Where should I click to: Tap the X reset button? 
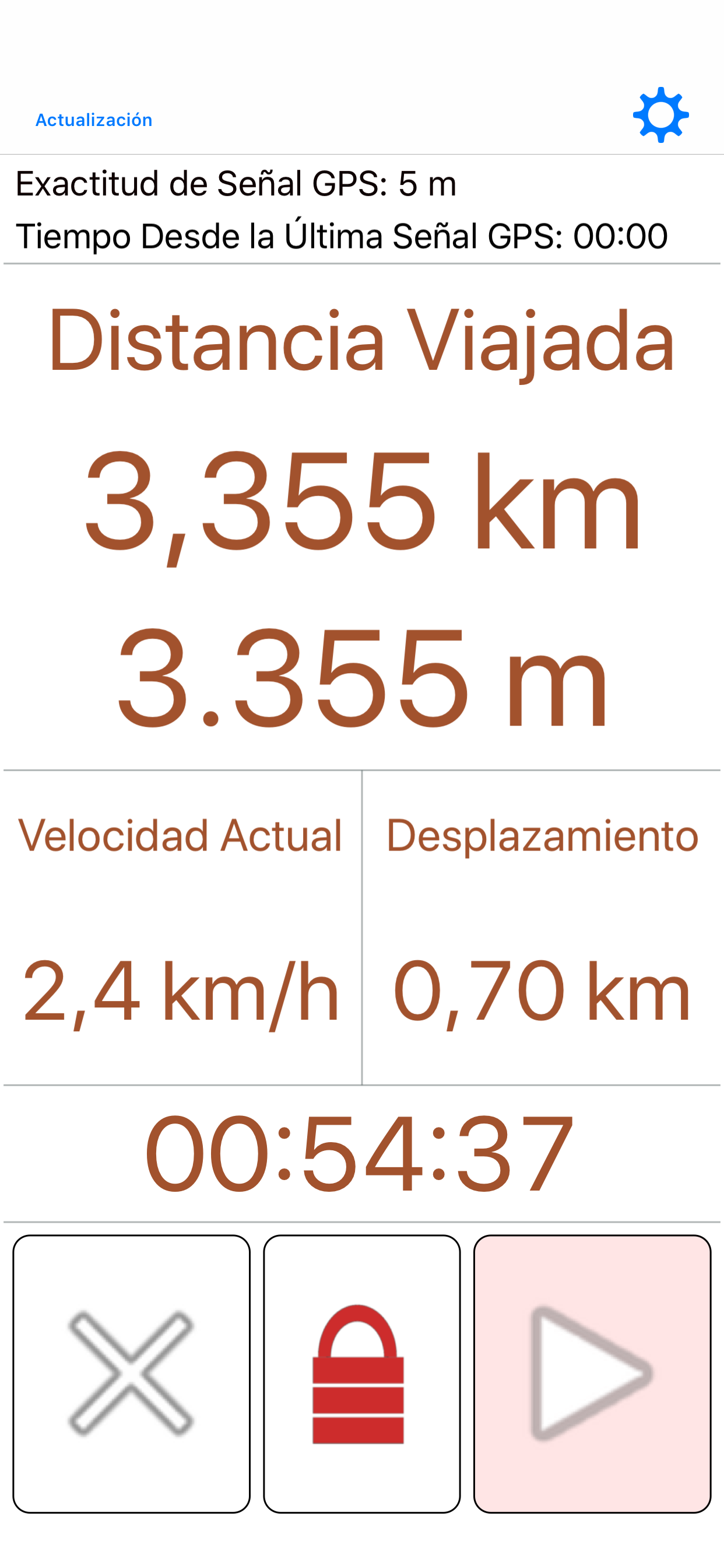pyautogui.click(x=131, y=1373)
